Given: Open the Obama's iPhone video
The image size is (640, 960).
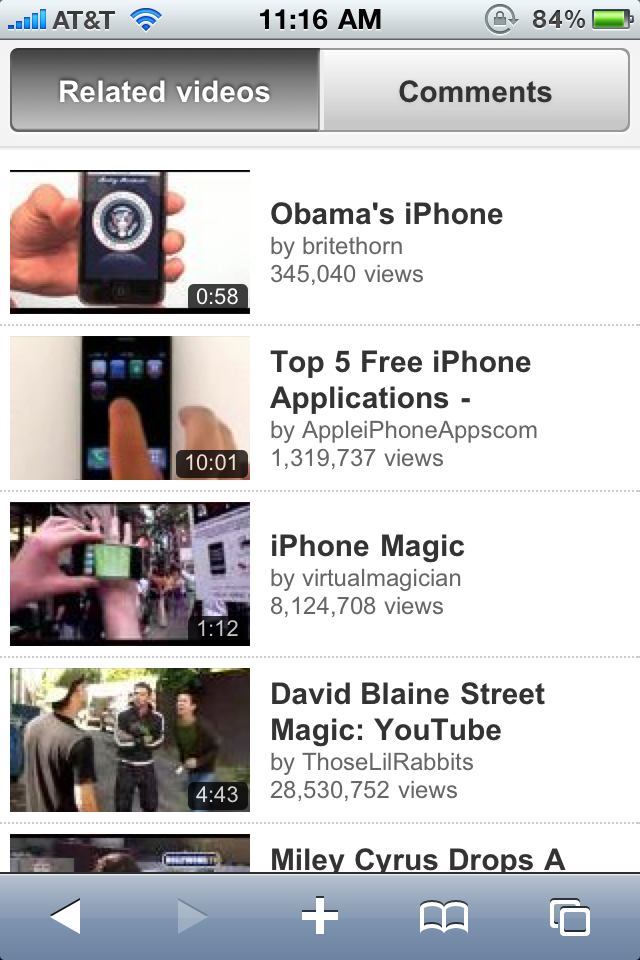Looking at the screenshot, I should 386,215.
